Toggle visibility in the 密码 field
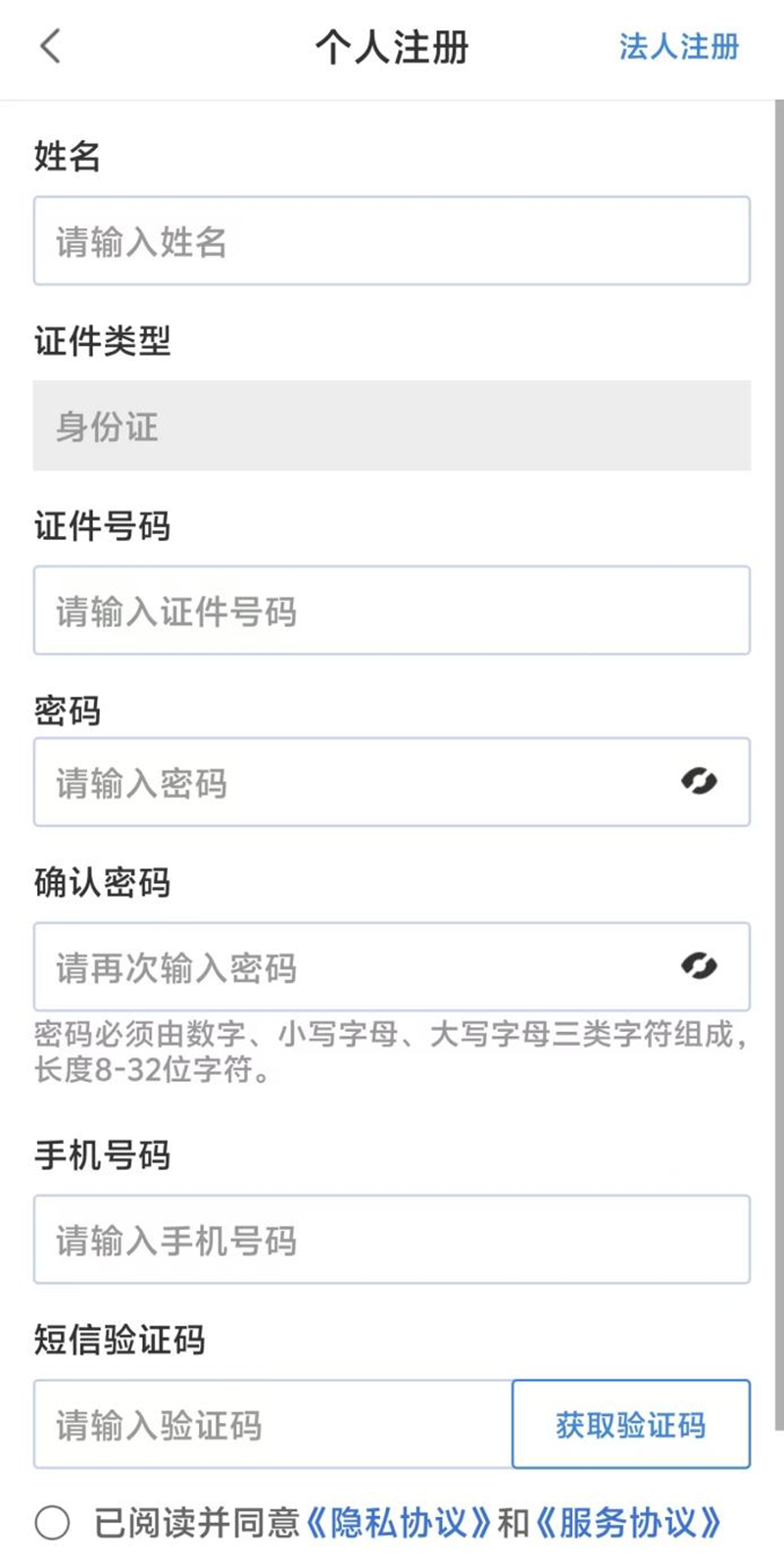Image resolution: width=784 pixels, height=1568 pixels. (x=699, y=781)
